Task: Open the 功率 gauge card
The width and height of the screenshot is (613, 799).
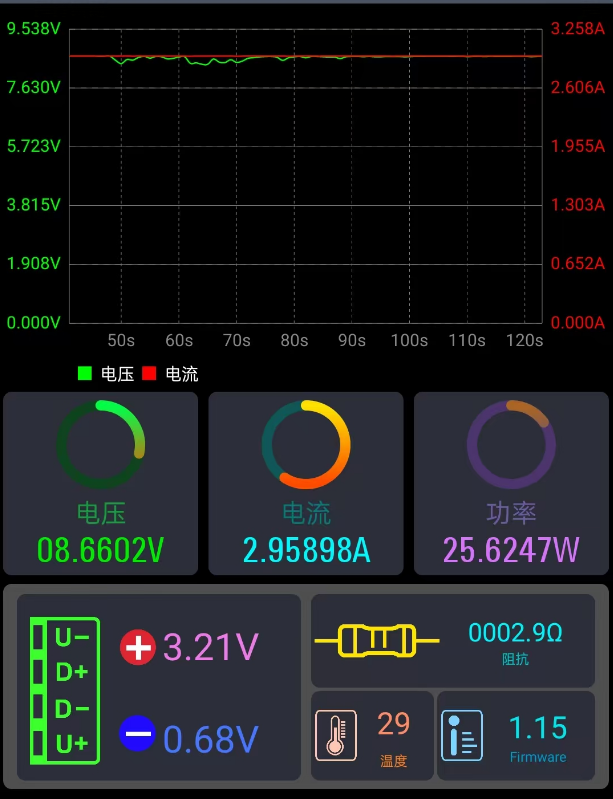Action: pos(511,483)
